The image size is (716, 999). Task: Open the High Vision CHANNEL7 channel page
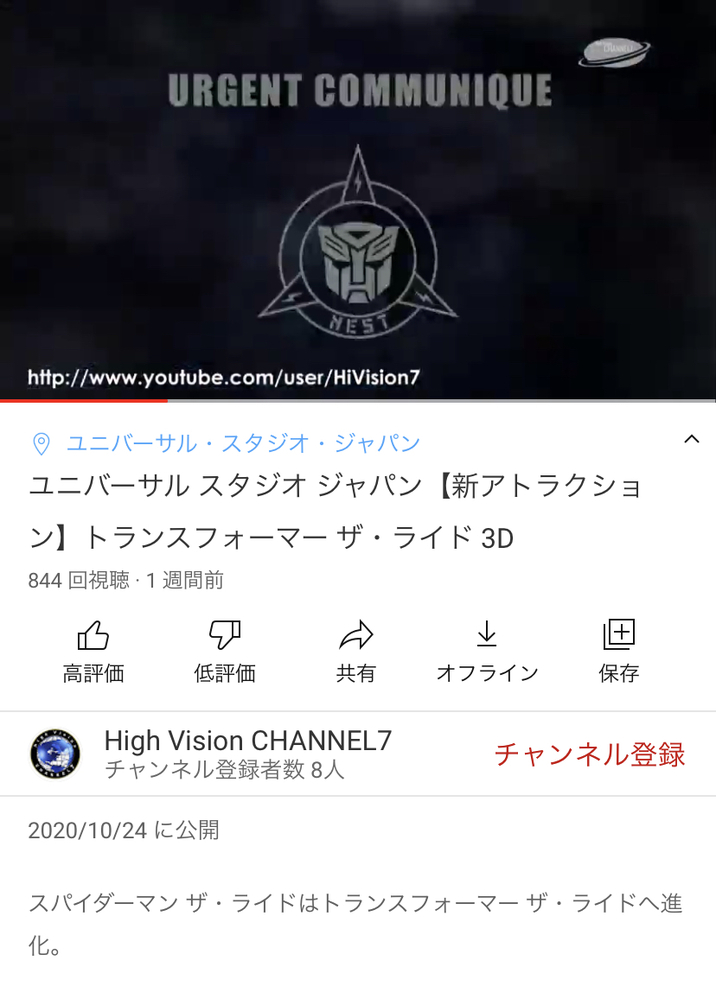247,754
